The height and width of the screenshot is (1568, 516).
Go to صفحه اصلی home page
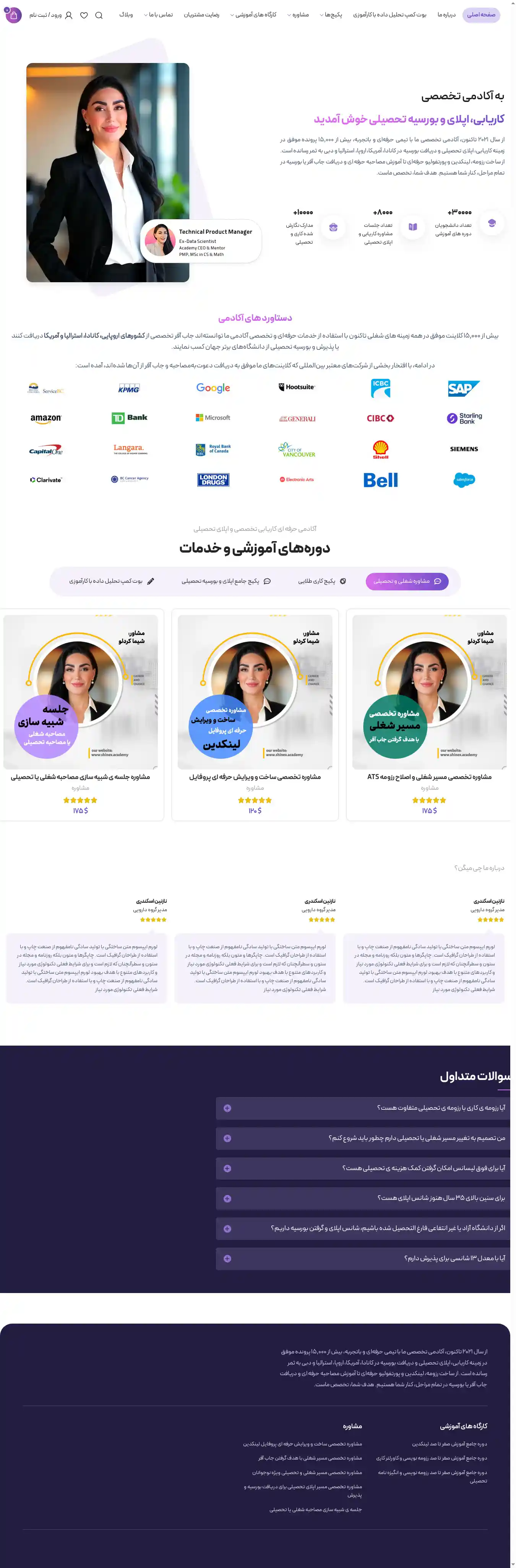(481, 15)
